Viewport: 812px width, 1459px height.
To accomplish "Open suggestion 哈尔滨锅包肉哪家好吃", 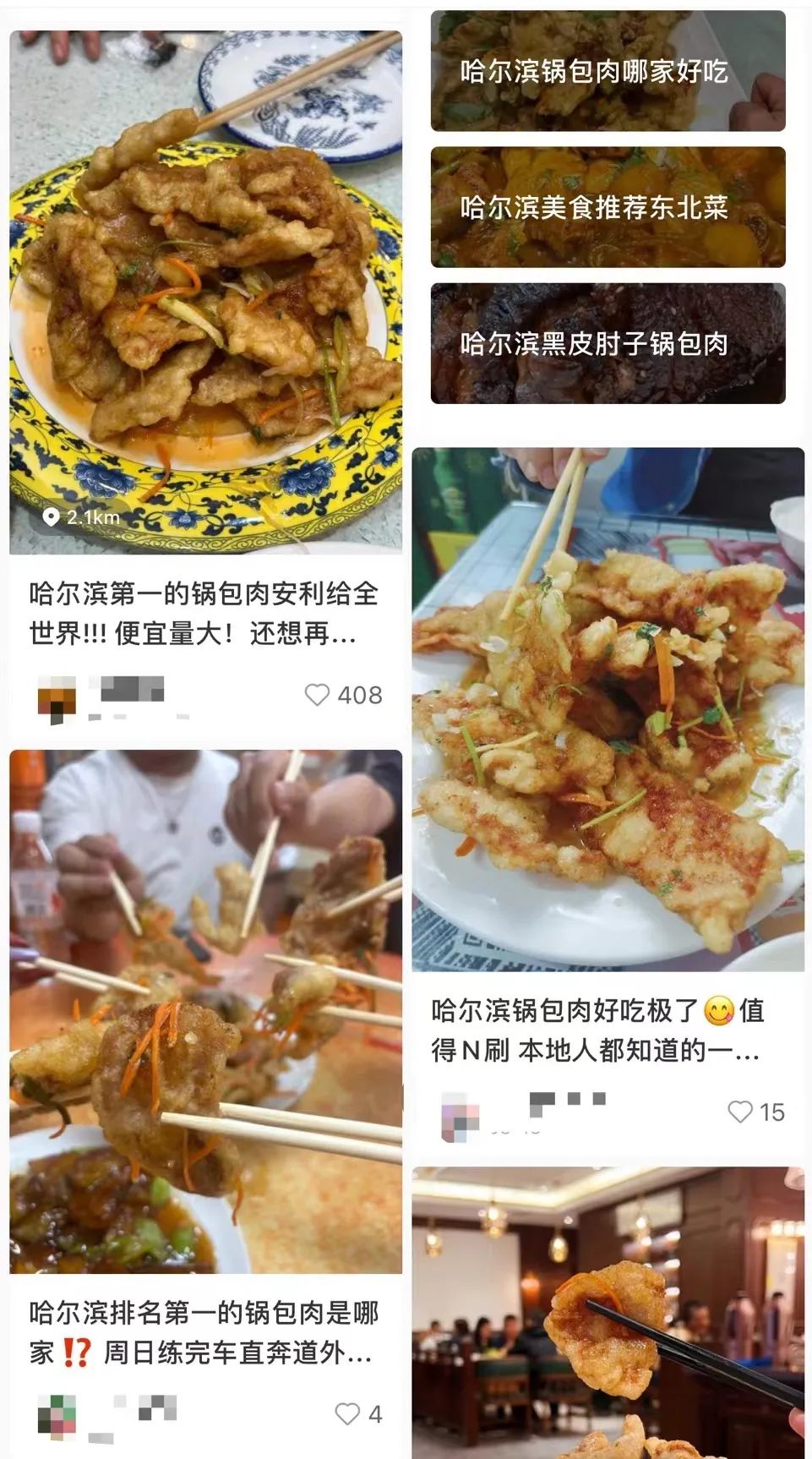I will coord(608,71).
